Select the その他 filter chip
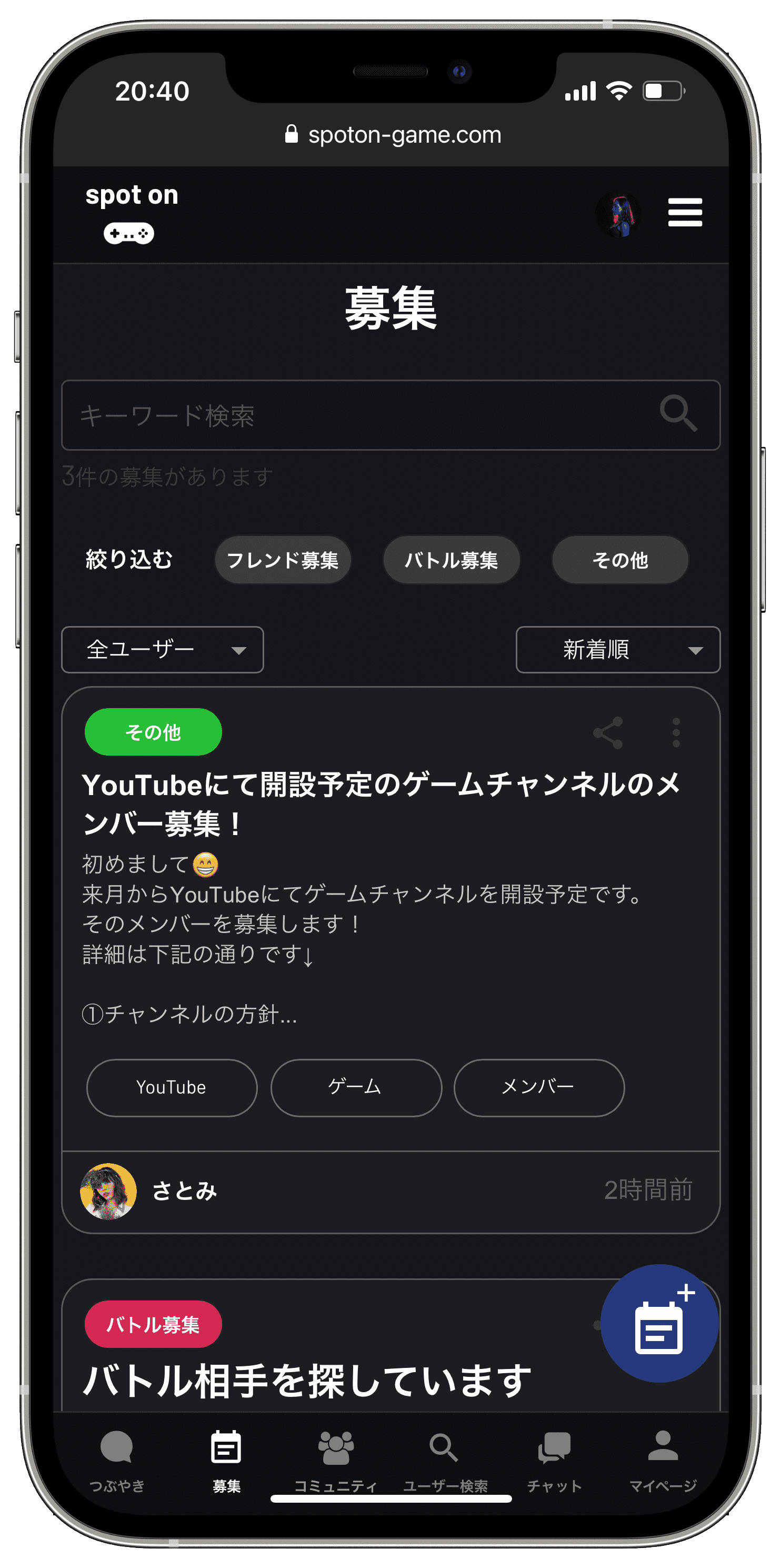Viewport: 781px width, 1568px height. pos(620,560)
